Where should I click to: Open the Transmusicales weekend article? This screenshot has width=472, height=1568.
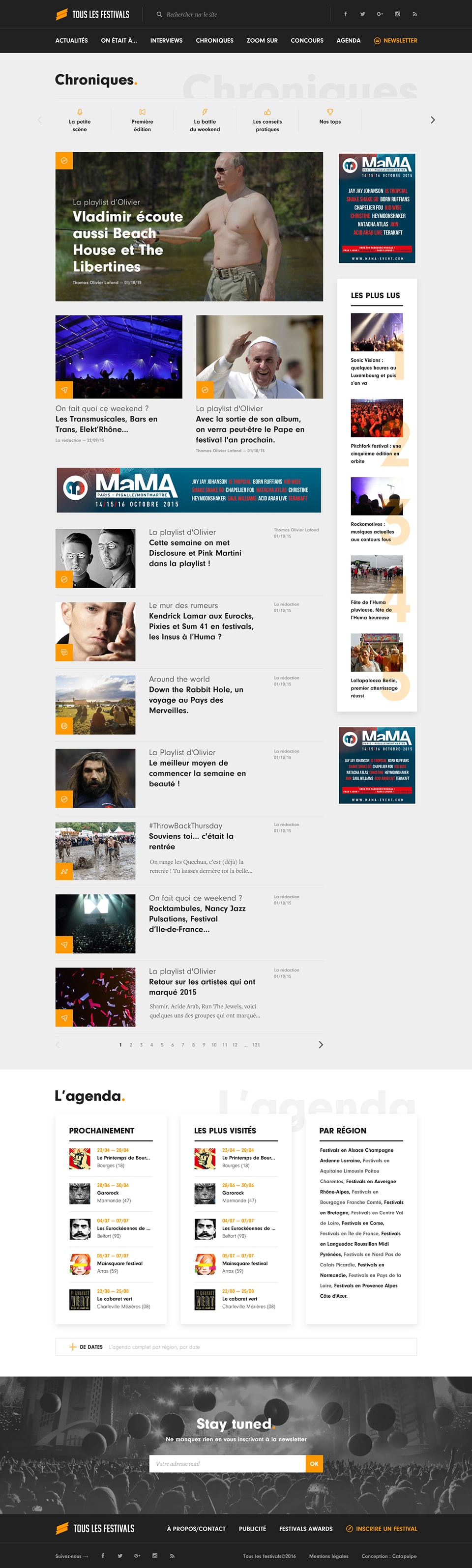coord(107,424)
